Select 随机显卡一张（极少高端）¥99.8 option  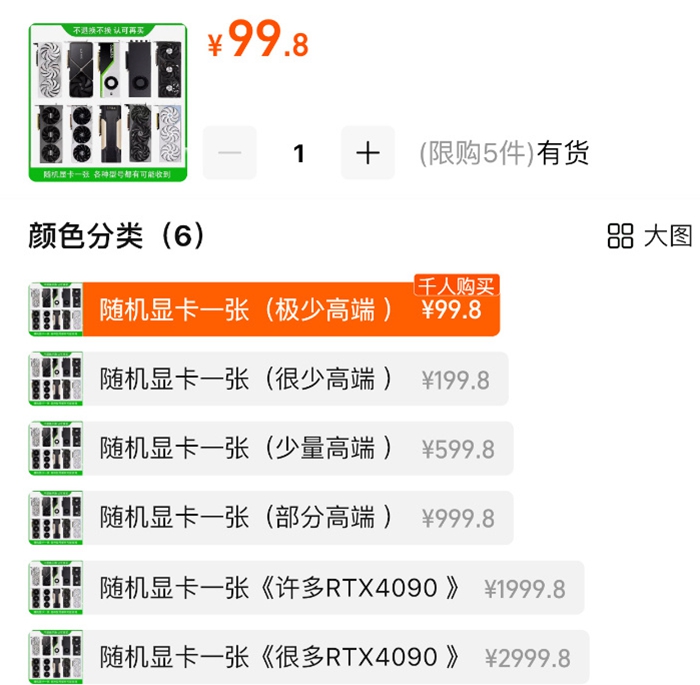coord(264,309)
